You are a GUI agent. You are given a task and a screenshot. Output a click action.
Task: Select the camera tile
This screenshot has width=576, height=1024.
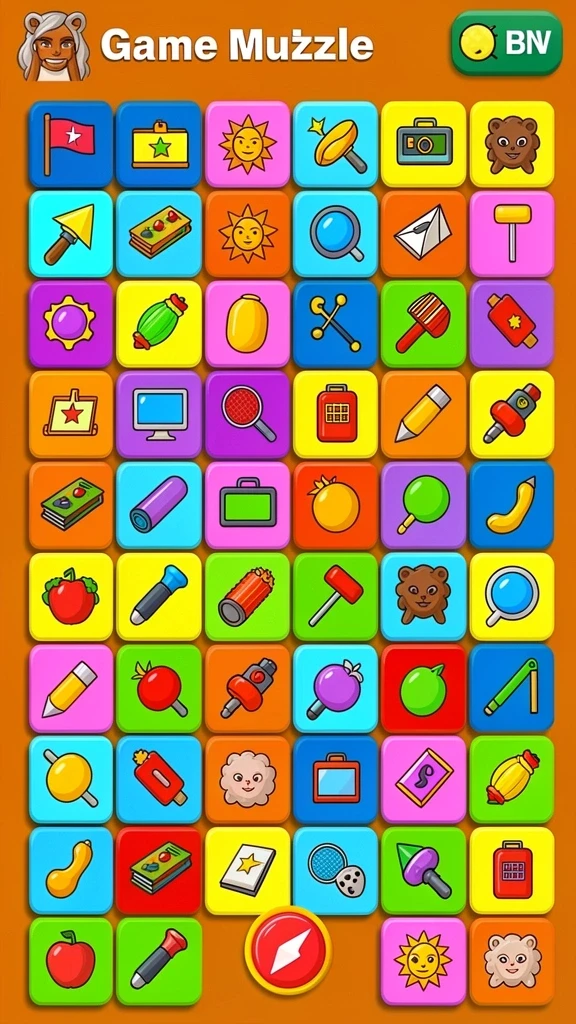423,144
